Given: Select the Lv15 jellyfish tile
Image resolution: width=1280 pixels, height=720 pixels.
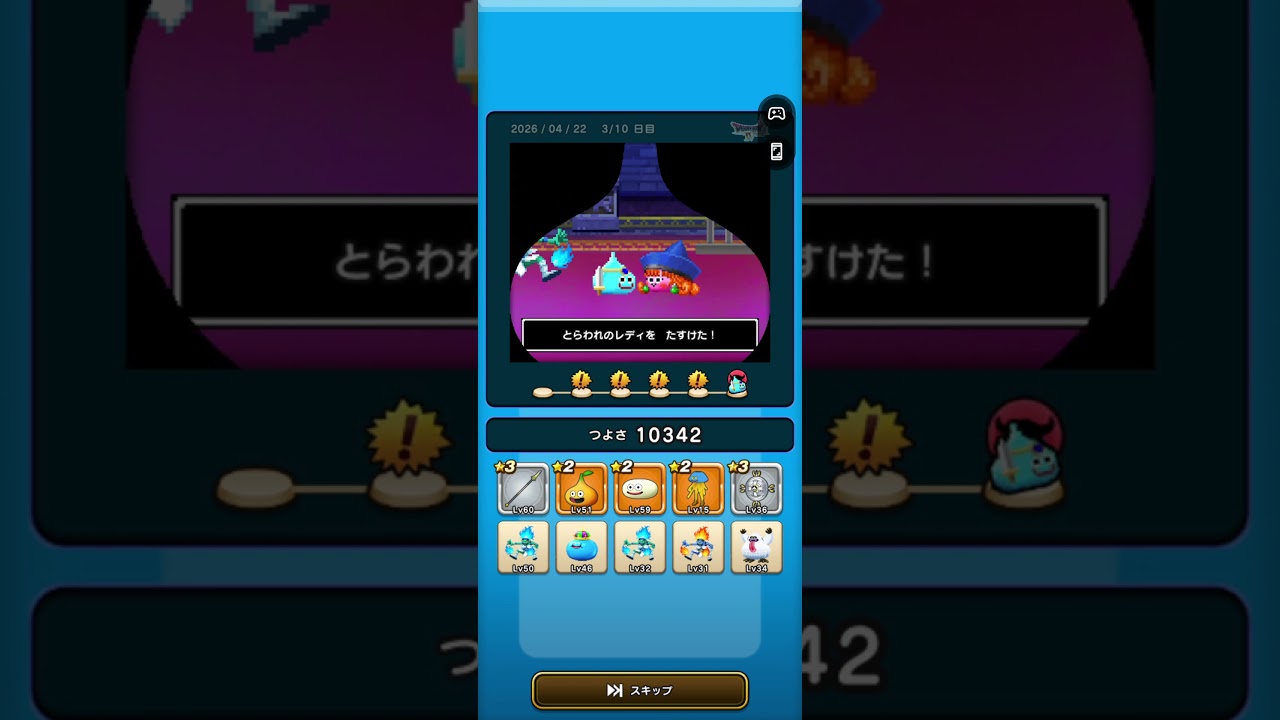Looking at the screenshot, I should pyautogui.click(x=698, y=489).
